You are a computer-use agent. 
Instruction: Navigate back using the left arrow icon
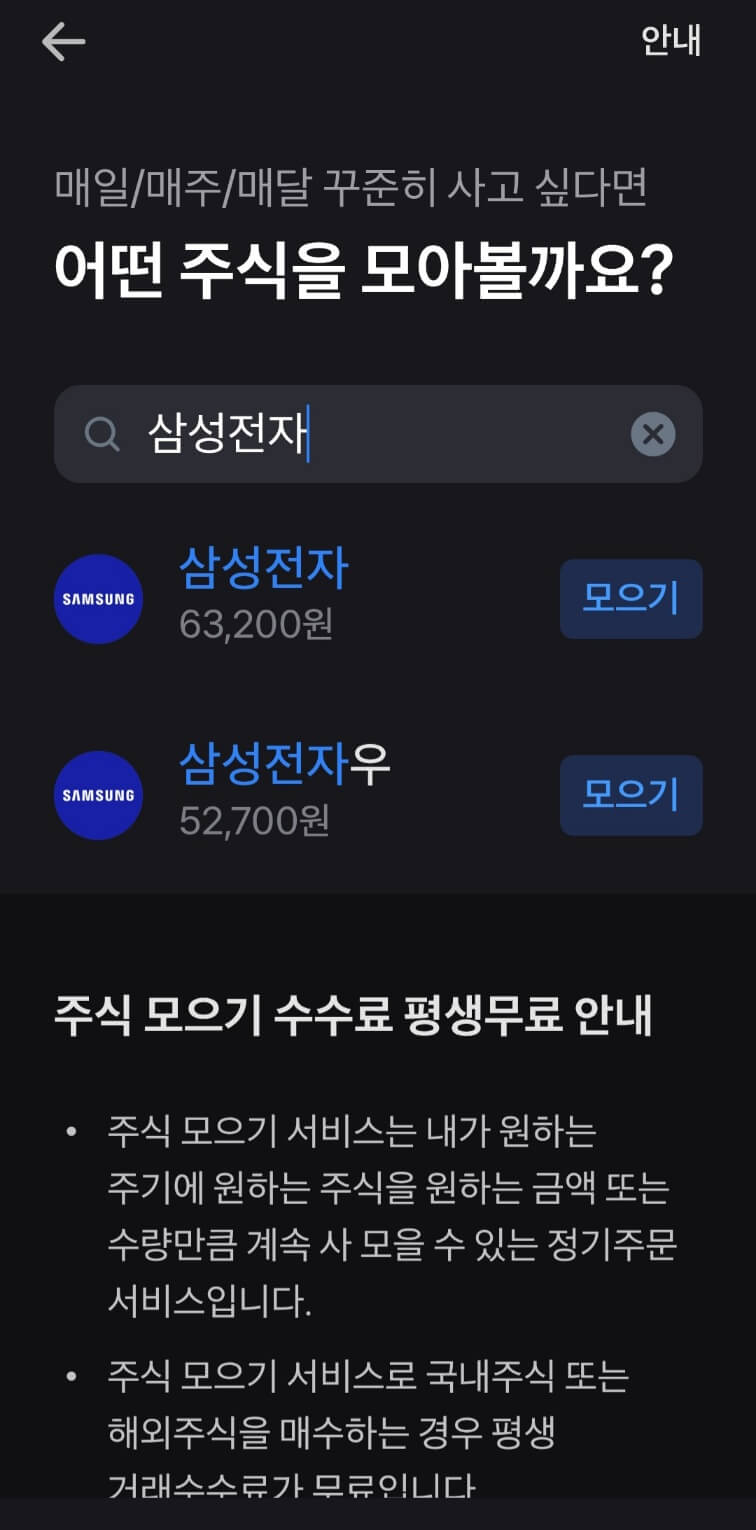click(62, 41)
